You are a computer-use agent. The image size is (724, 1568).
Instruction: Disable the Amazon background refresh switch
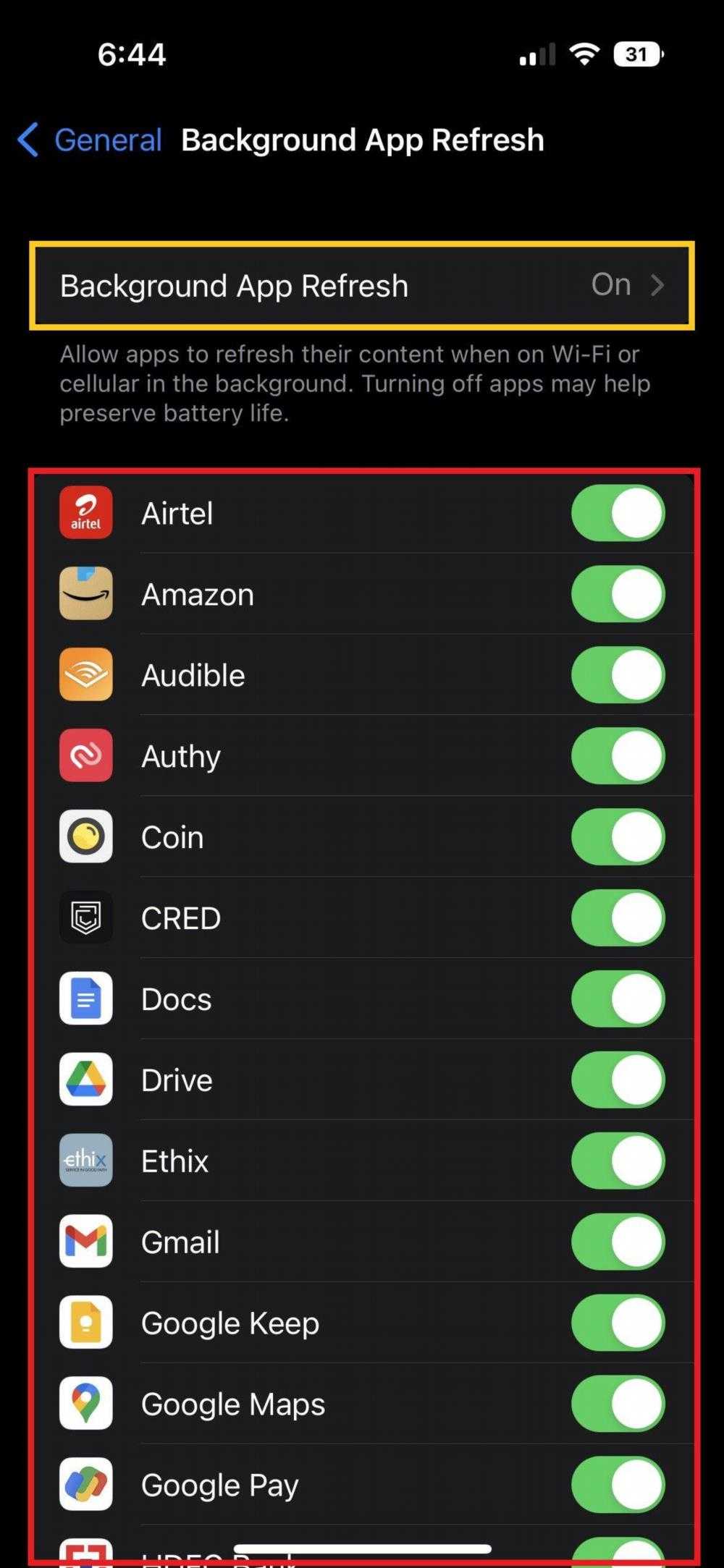[x=618, y=594]
